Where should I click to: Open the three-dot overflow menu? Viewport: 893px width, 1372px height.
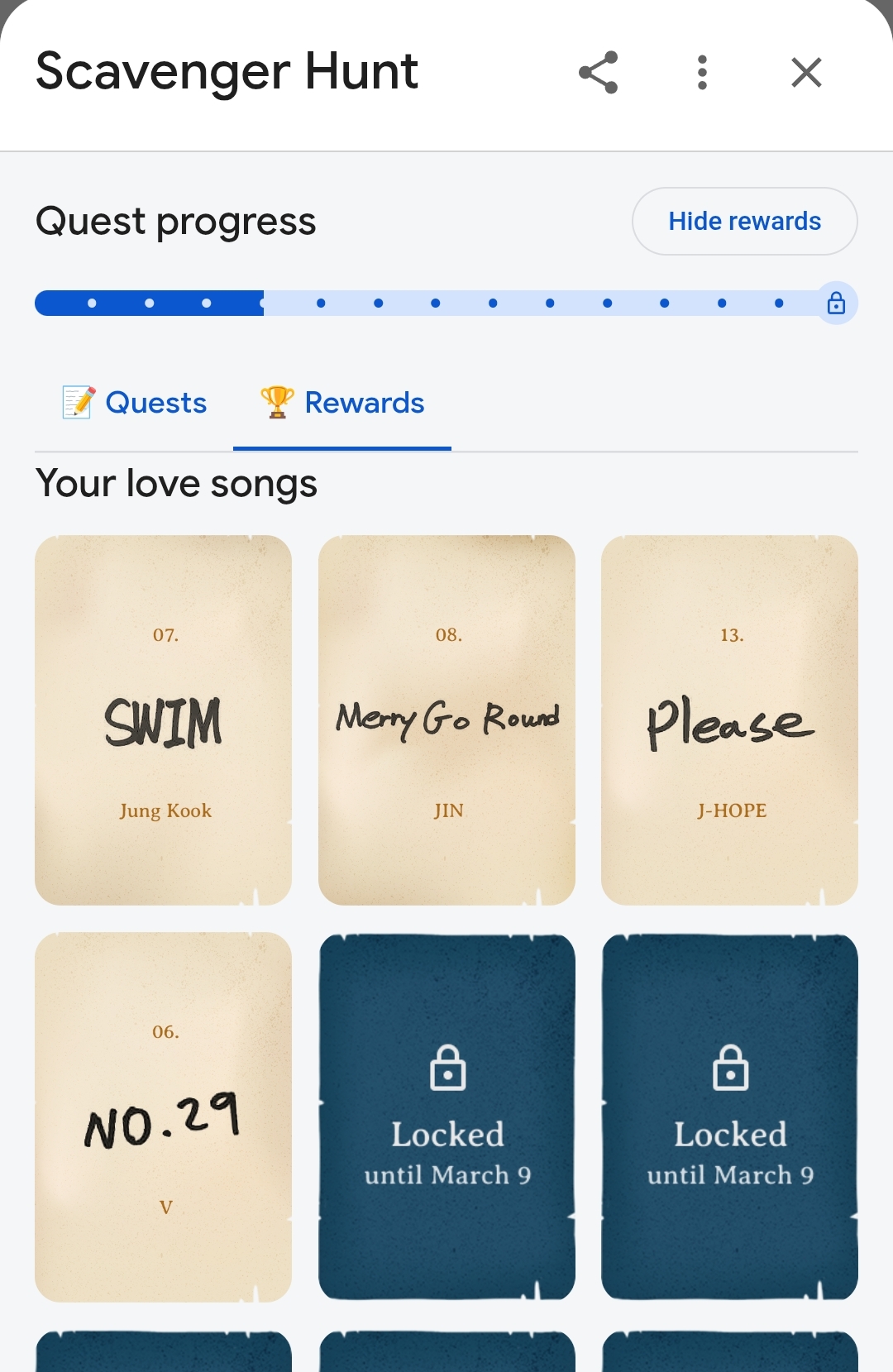pos(702,72)
